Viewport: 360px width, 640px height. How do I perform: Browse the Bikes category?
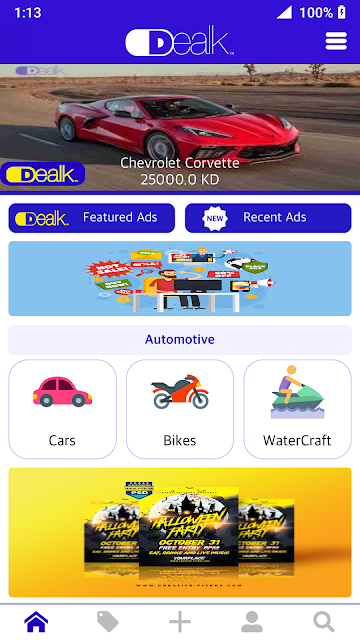click(180, 409)
